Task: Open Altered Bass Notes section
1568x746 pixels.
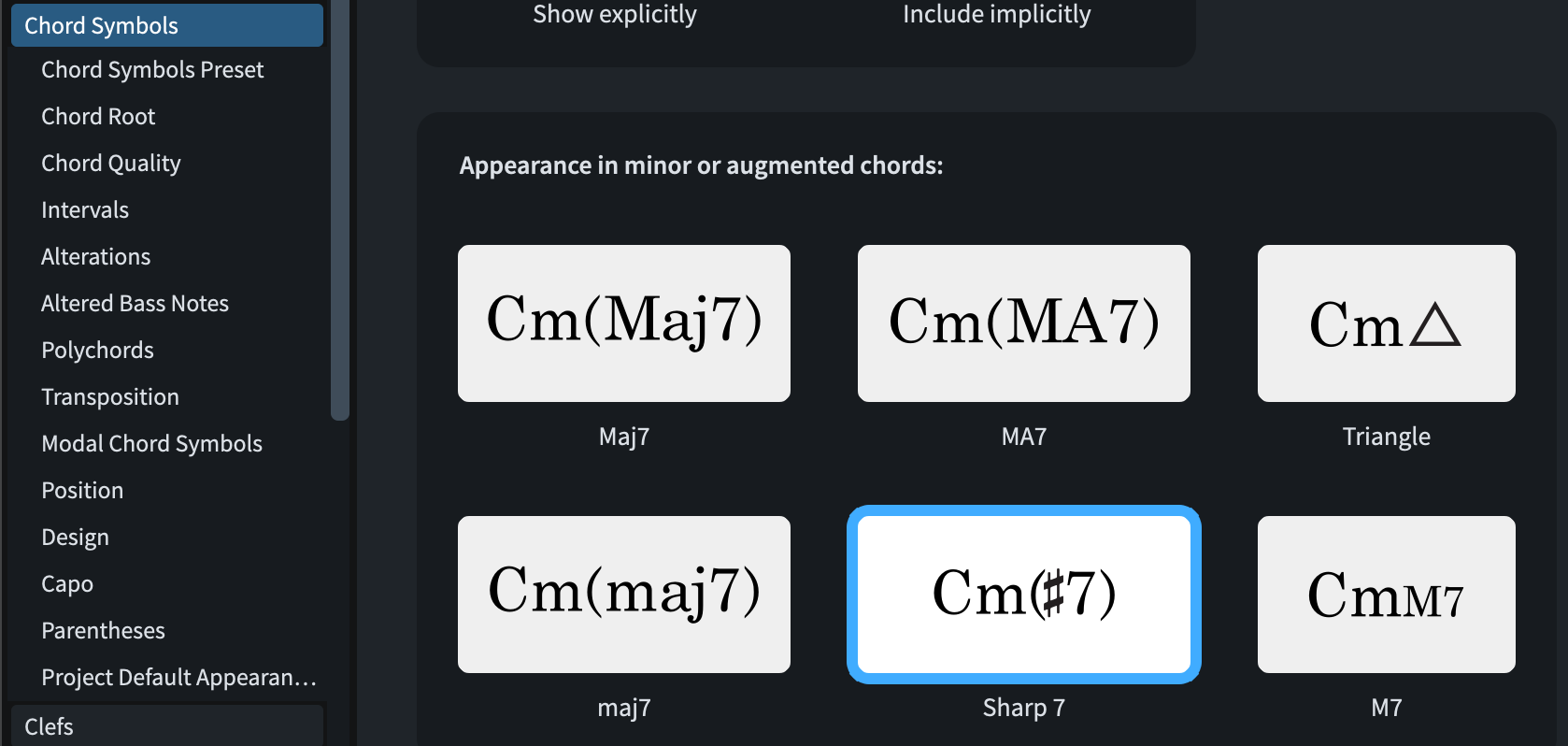Action: pos(135,304)
